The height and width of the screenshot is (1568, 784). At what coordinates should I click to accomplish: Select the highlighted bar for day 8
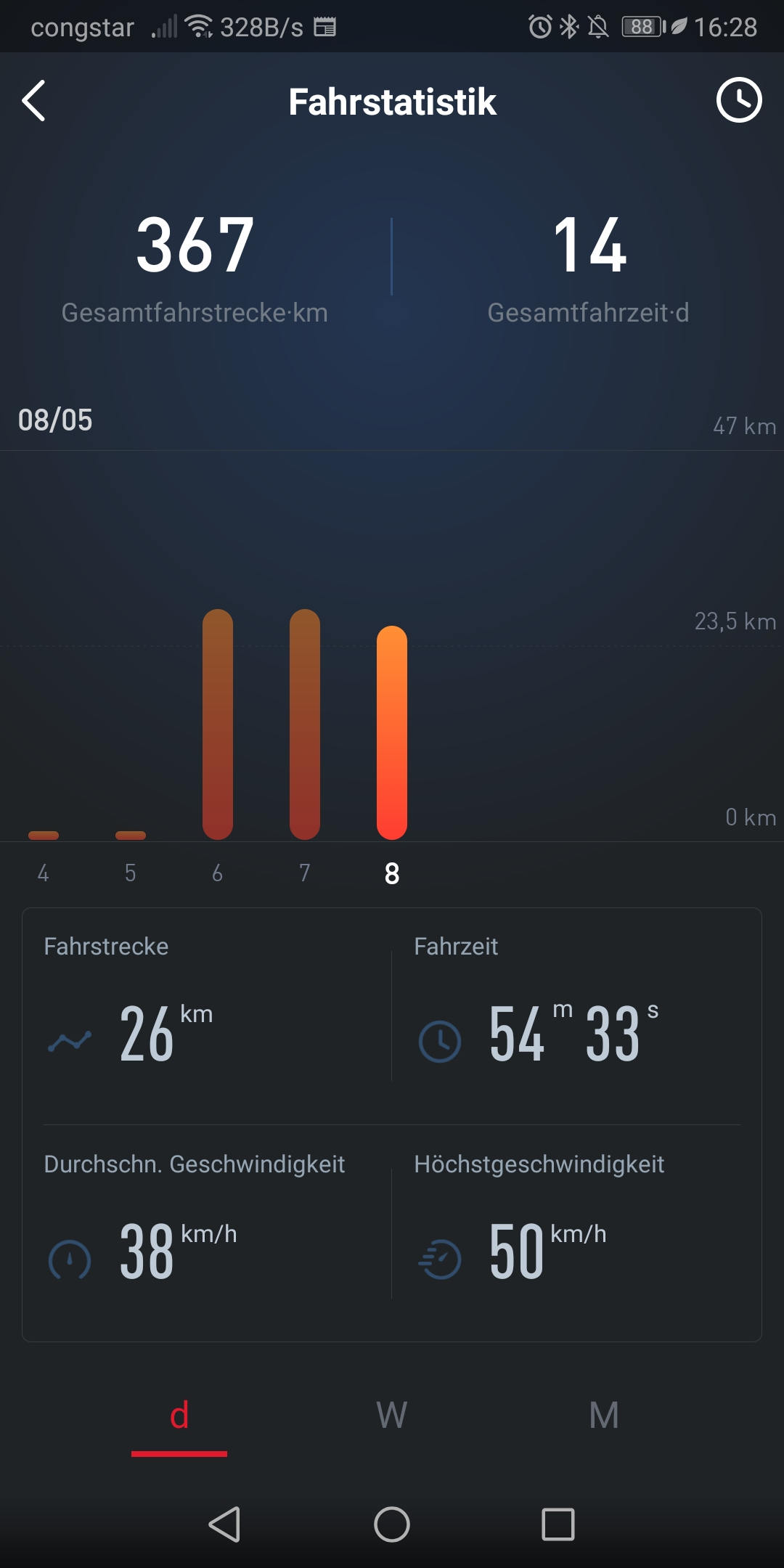pyautogui.click(x=392, y=733)
